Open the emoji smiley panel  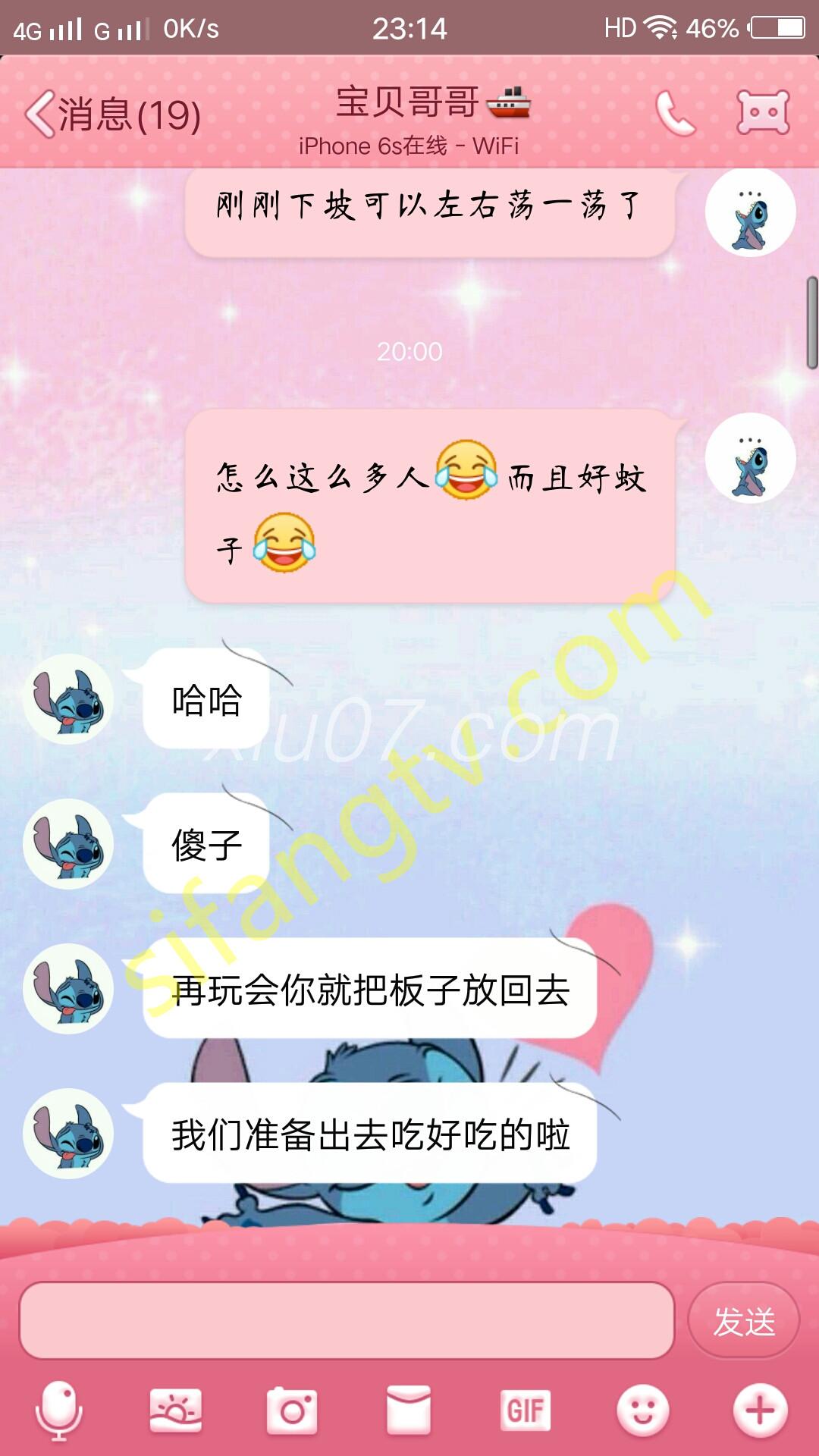(642, 1410)
